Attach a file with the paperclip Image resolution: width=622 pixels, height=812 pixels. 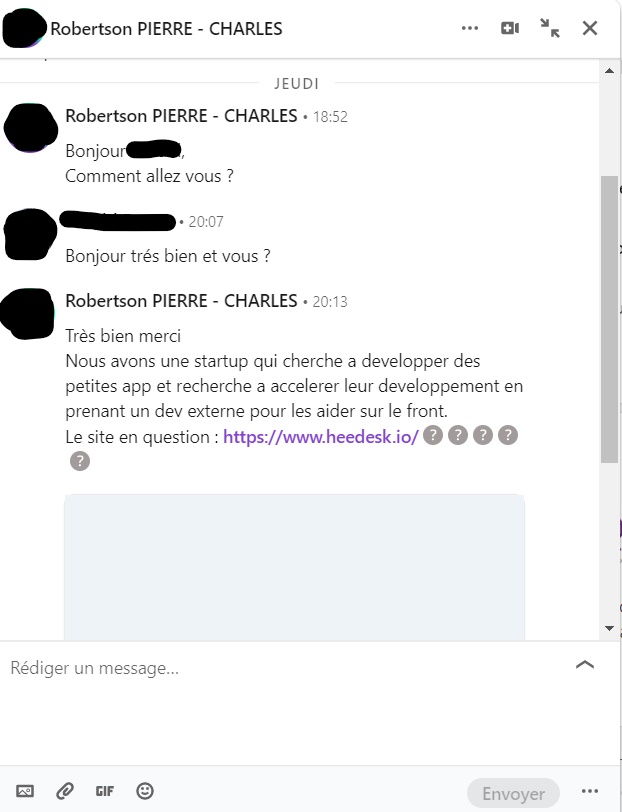(65, 791)
